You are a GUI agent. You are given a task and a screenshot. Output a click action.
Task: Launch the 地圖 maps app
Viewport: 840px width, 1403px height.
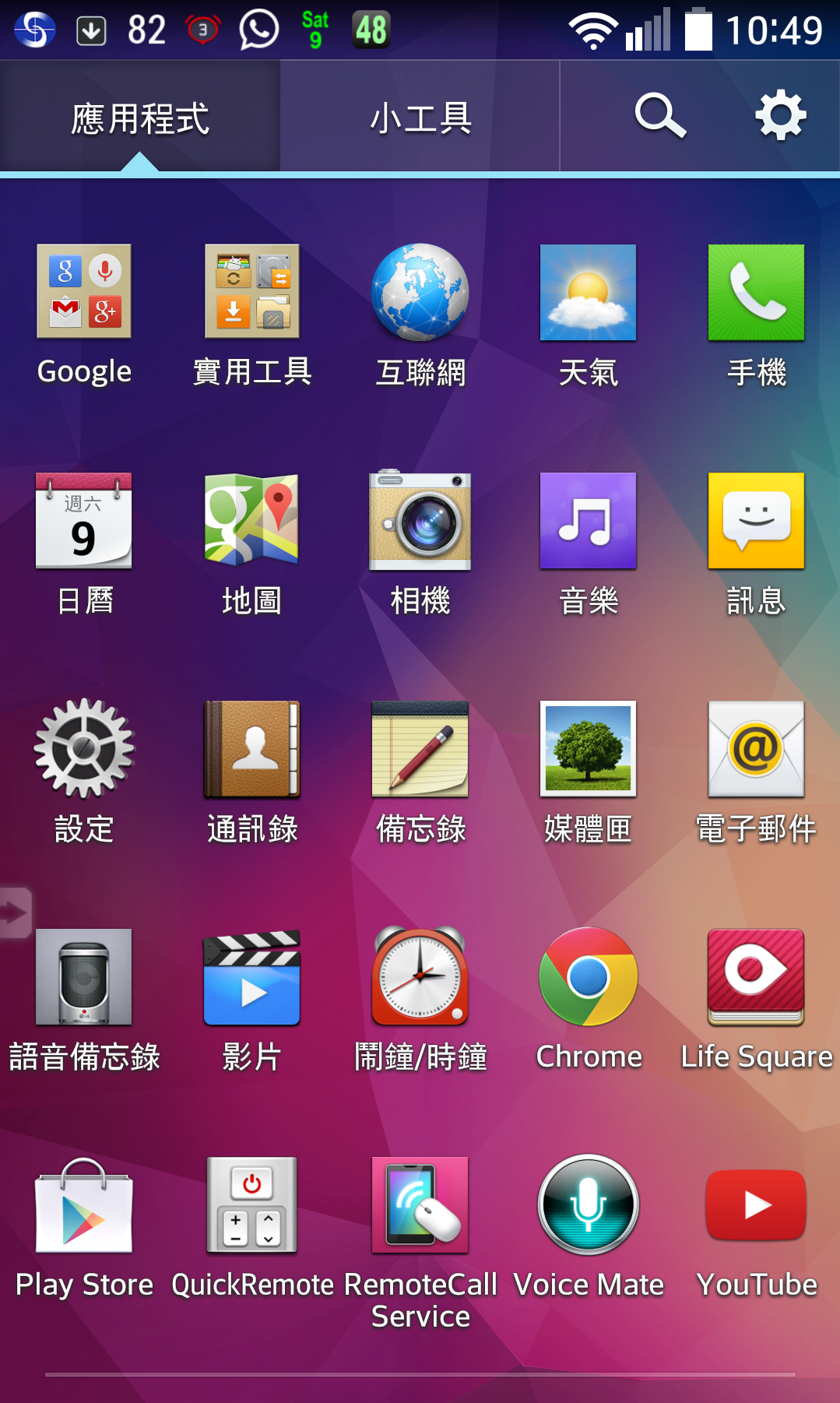pyautogui.click(x=251, y=520)
